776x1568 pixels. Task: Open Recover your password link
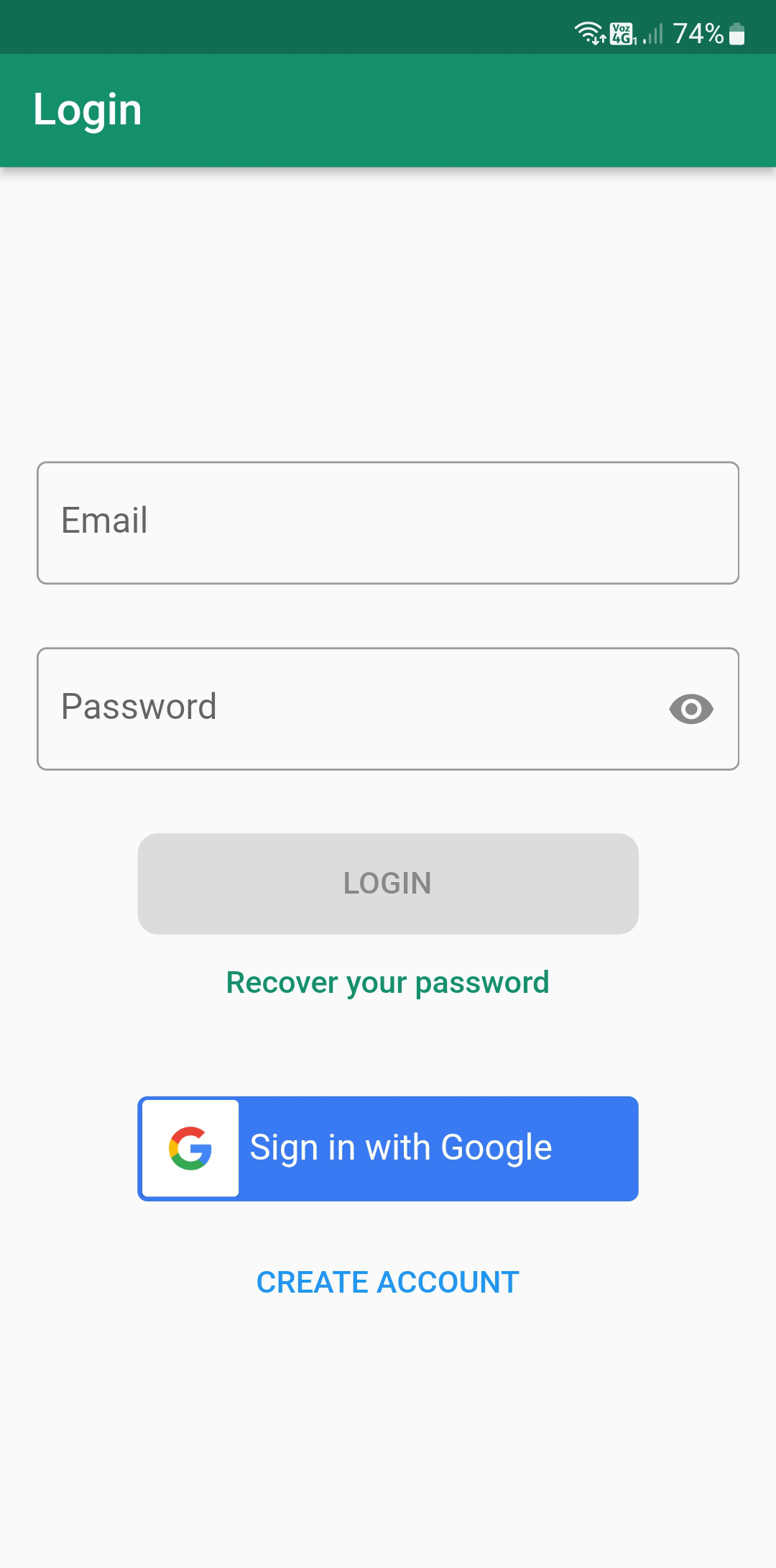pyautogui.click(x=388, y=983)
